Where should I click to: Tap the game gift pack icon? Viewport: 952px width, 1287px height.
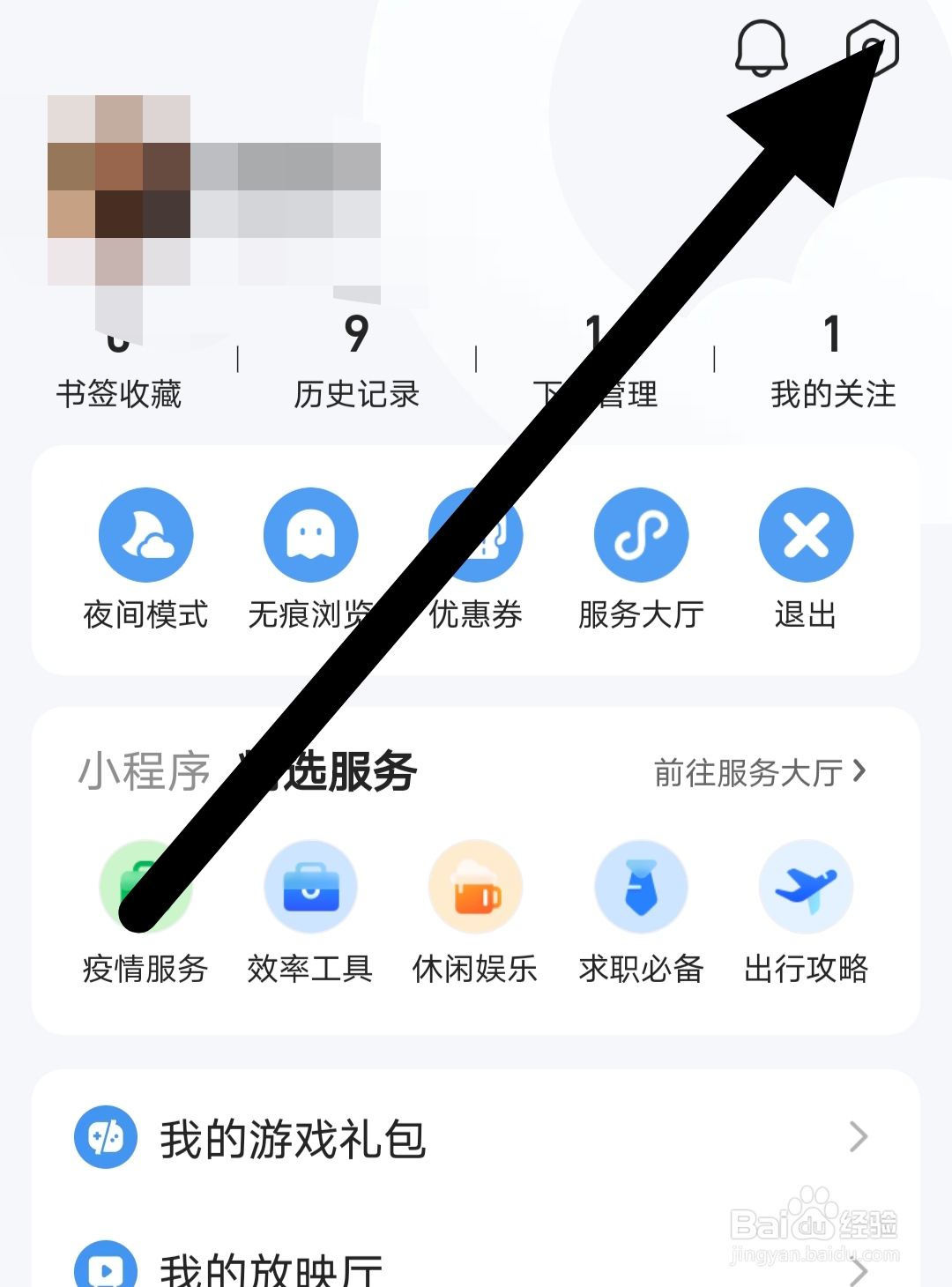point(104,1137)
